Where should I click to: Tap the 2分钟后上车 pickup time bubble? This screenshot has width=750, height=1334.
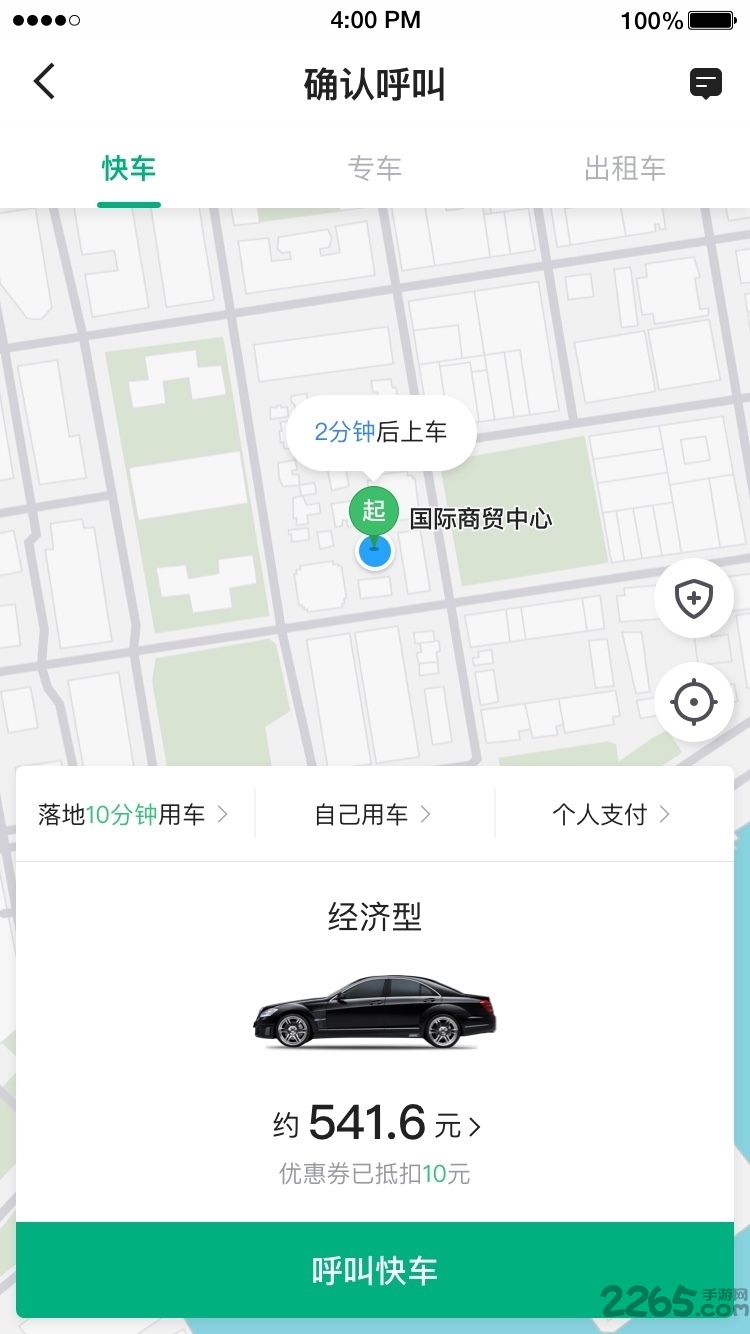[380, 432]
